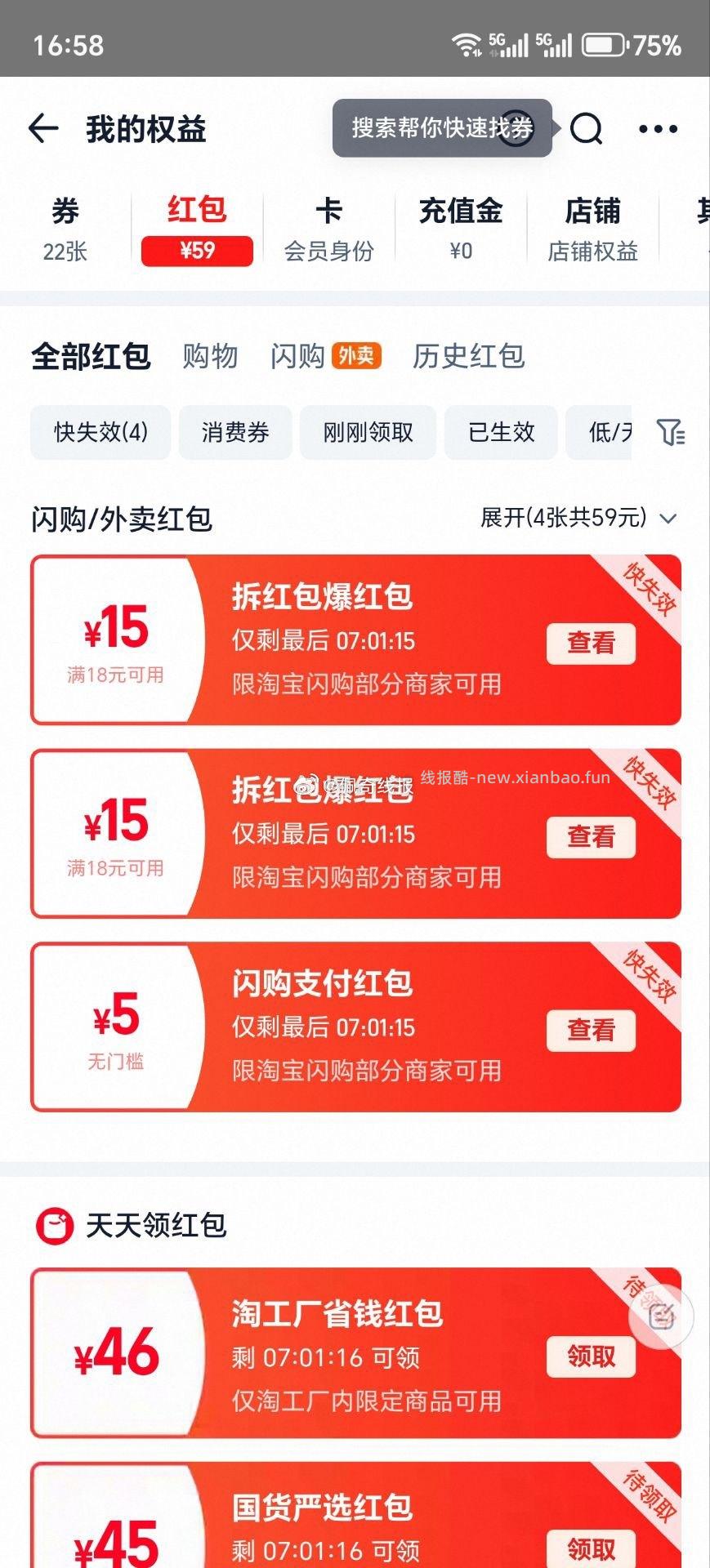
Task: Open the coupon filter funnel icon
Action: pos(672,433)
